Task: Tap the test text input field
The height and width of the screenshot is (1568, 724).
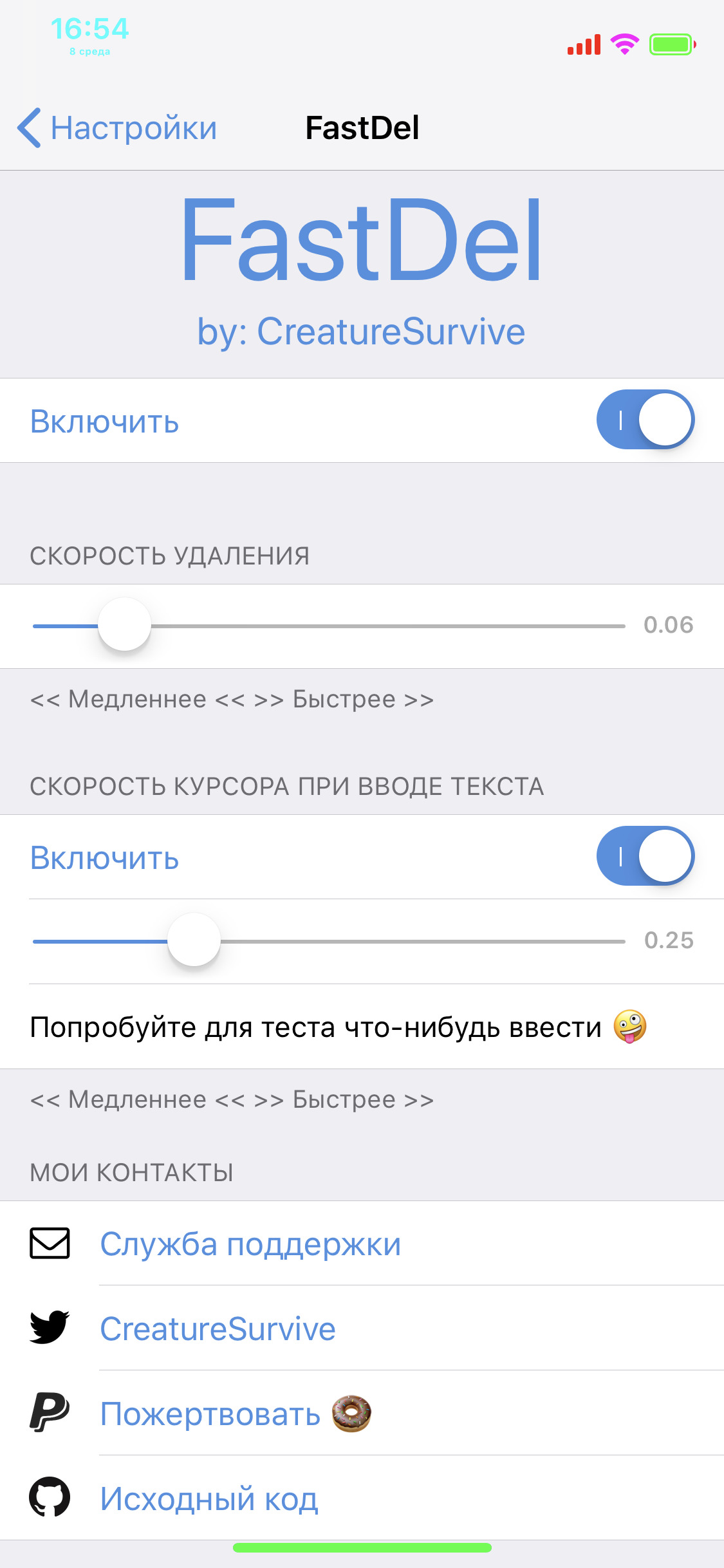Action: (x=362, y=1027)
